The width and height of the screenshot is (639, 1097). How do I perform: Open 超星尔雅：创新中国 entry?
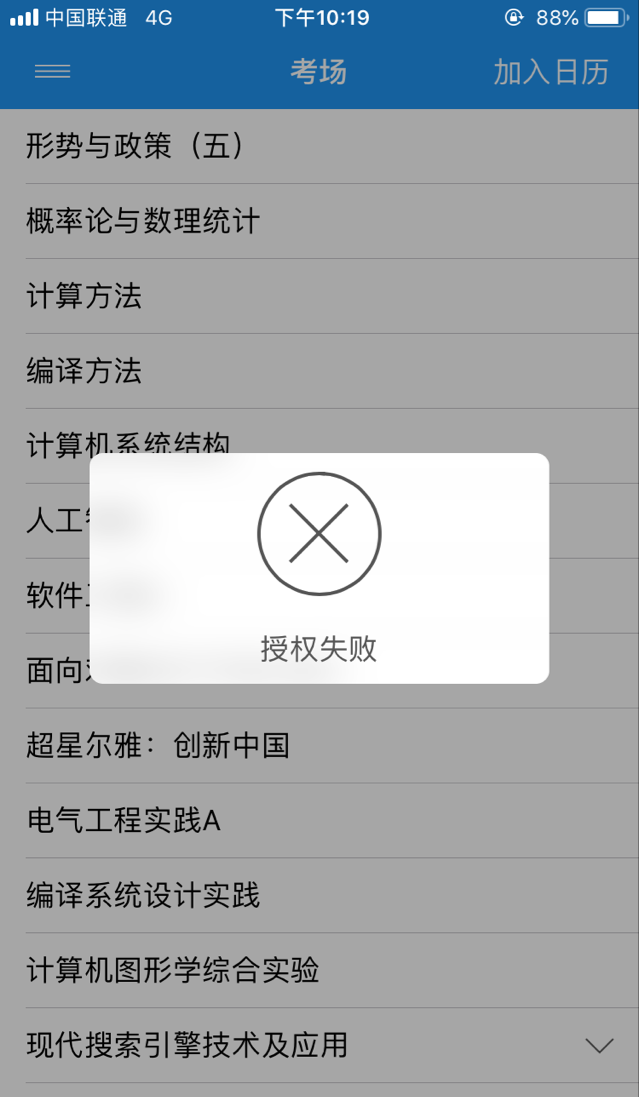319,745
